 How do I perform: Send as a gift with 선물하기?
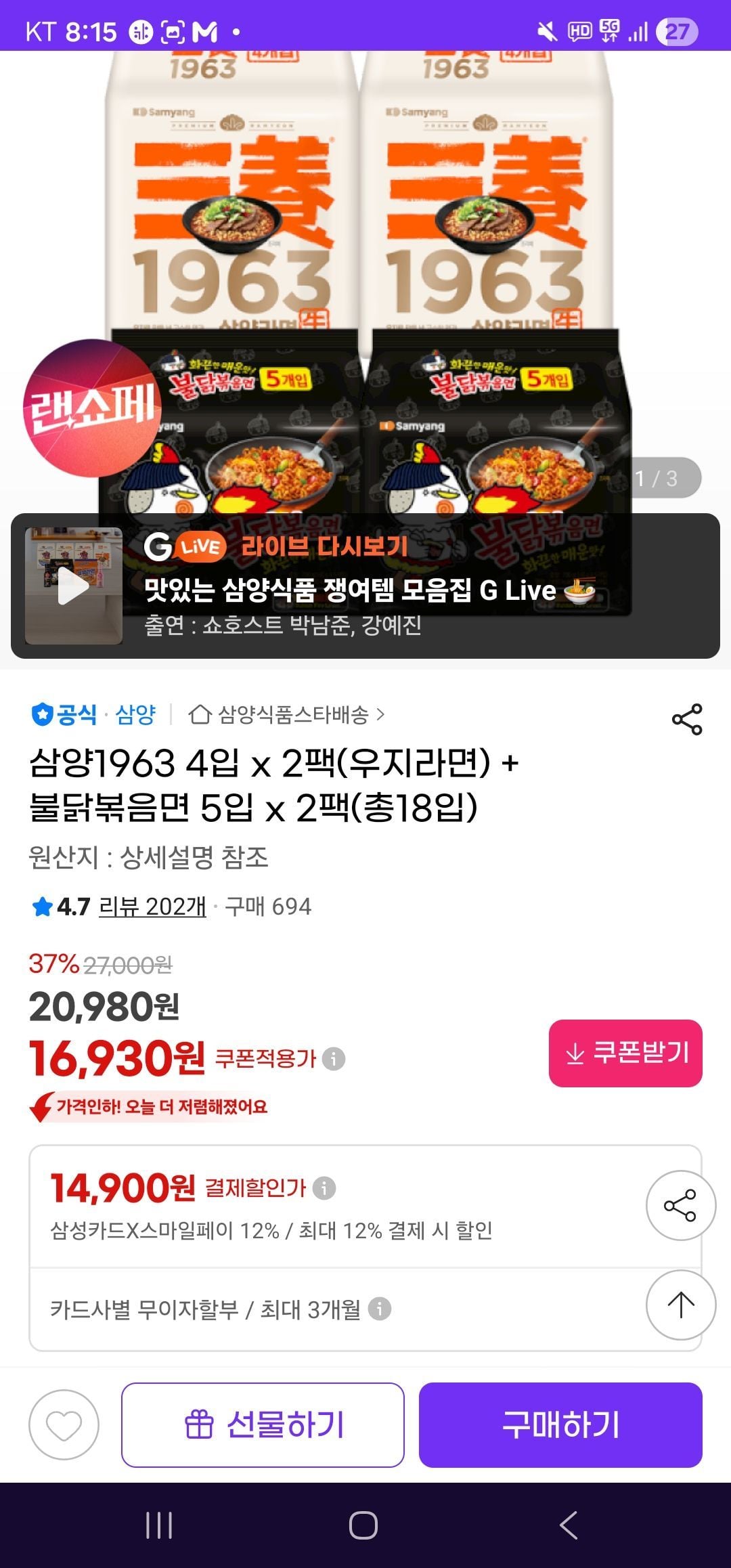pos(263,1425)
